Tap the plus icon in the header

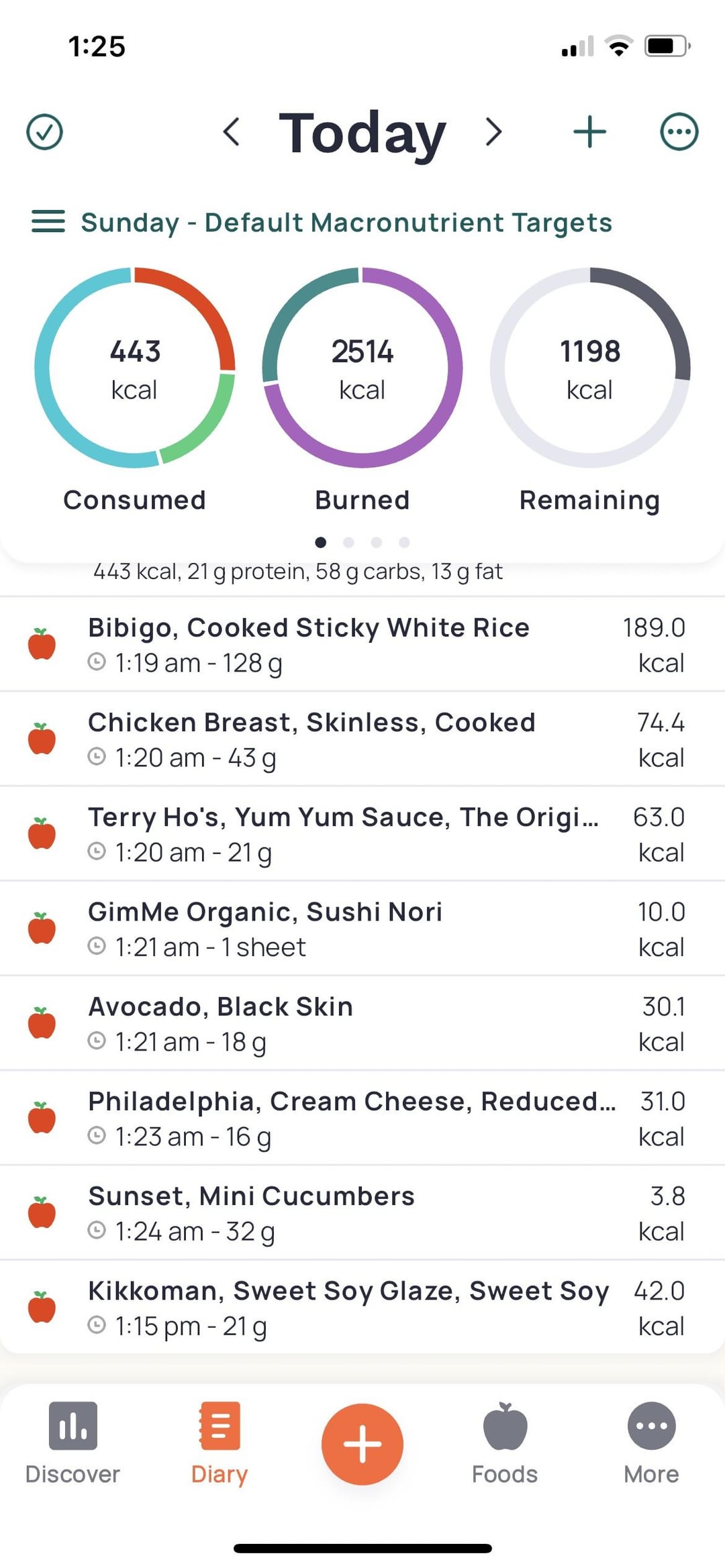pos(589,132)
